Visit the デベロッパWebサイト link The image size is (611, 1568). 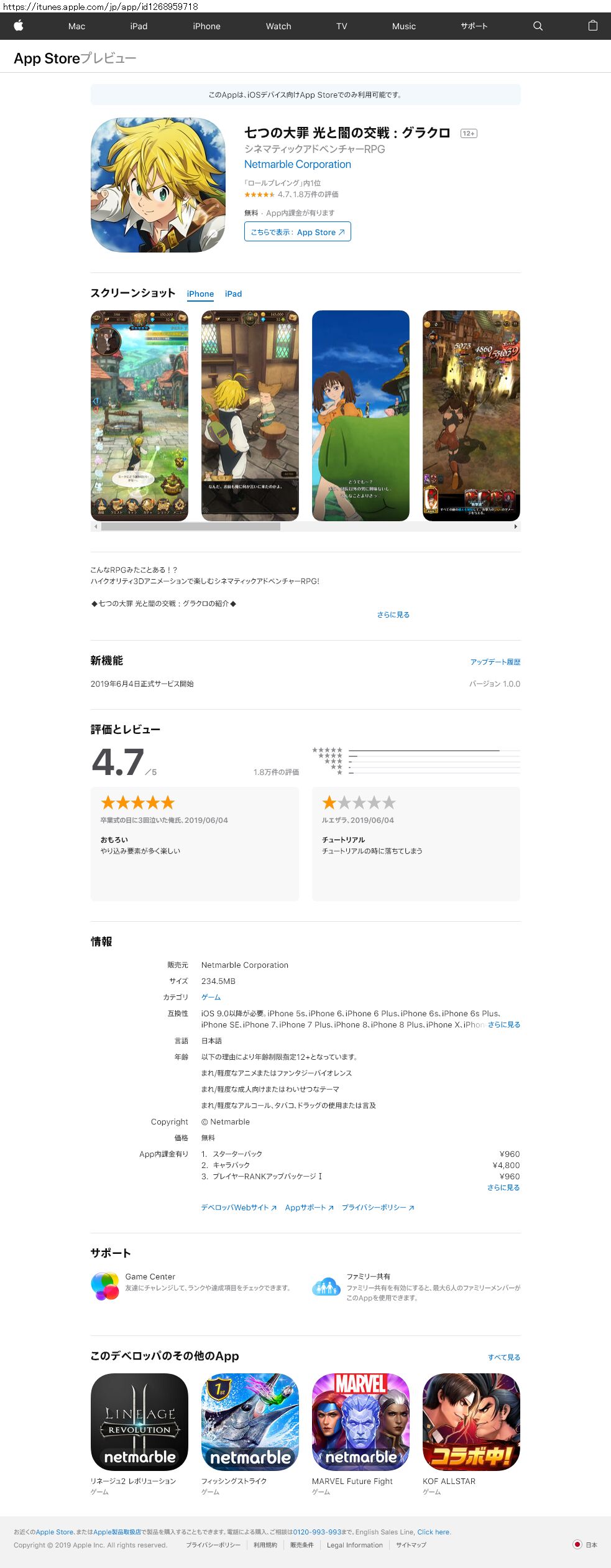pos(238,1207)
